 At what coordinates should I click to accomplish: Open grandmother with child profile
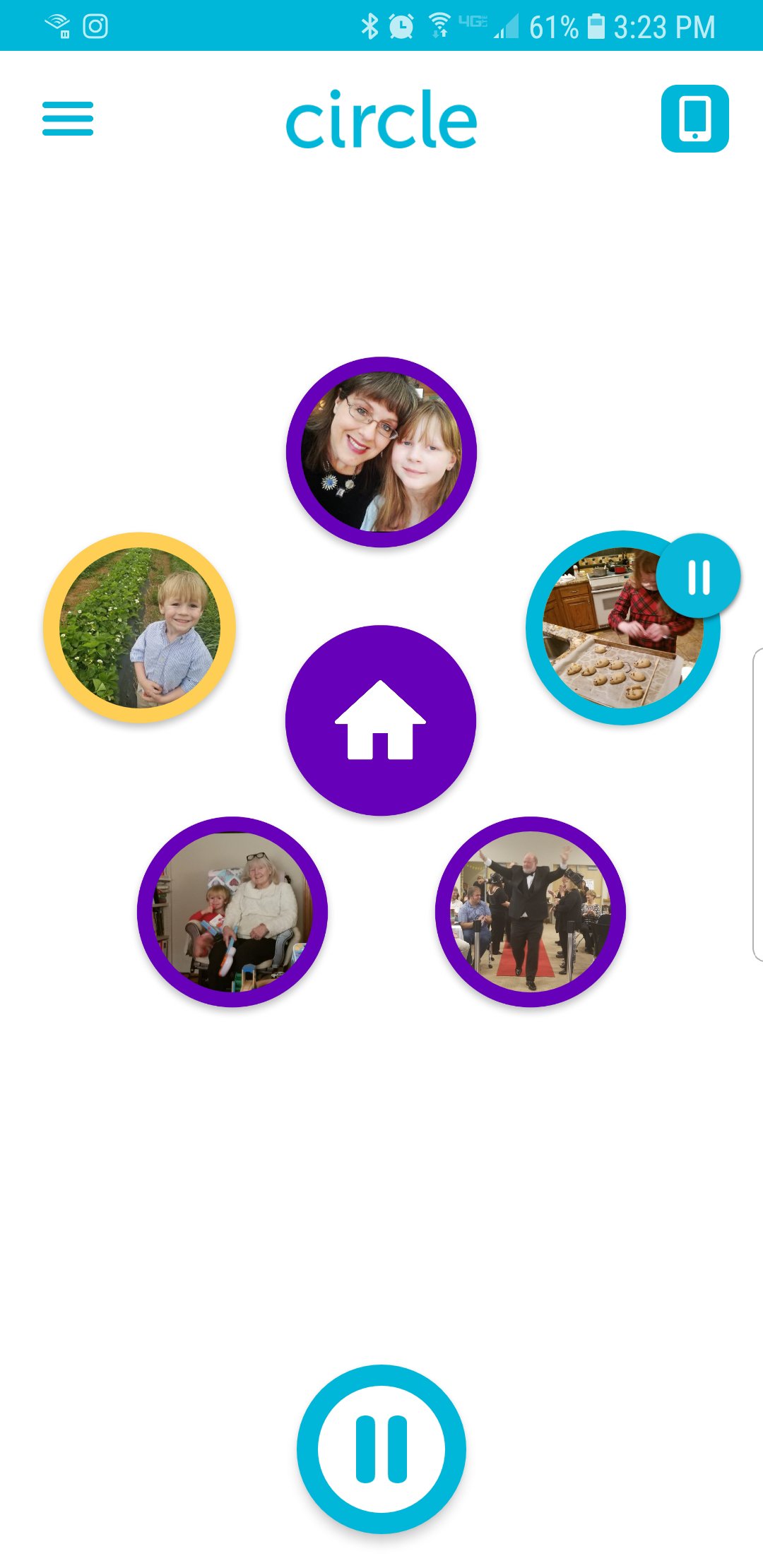[x=232, y=912]
